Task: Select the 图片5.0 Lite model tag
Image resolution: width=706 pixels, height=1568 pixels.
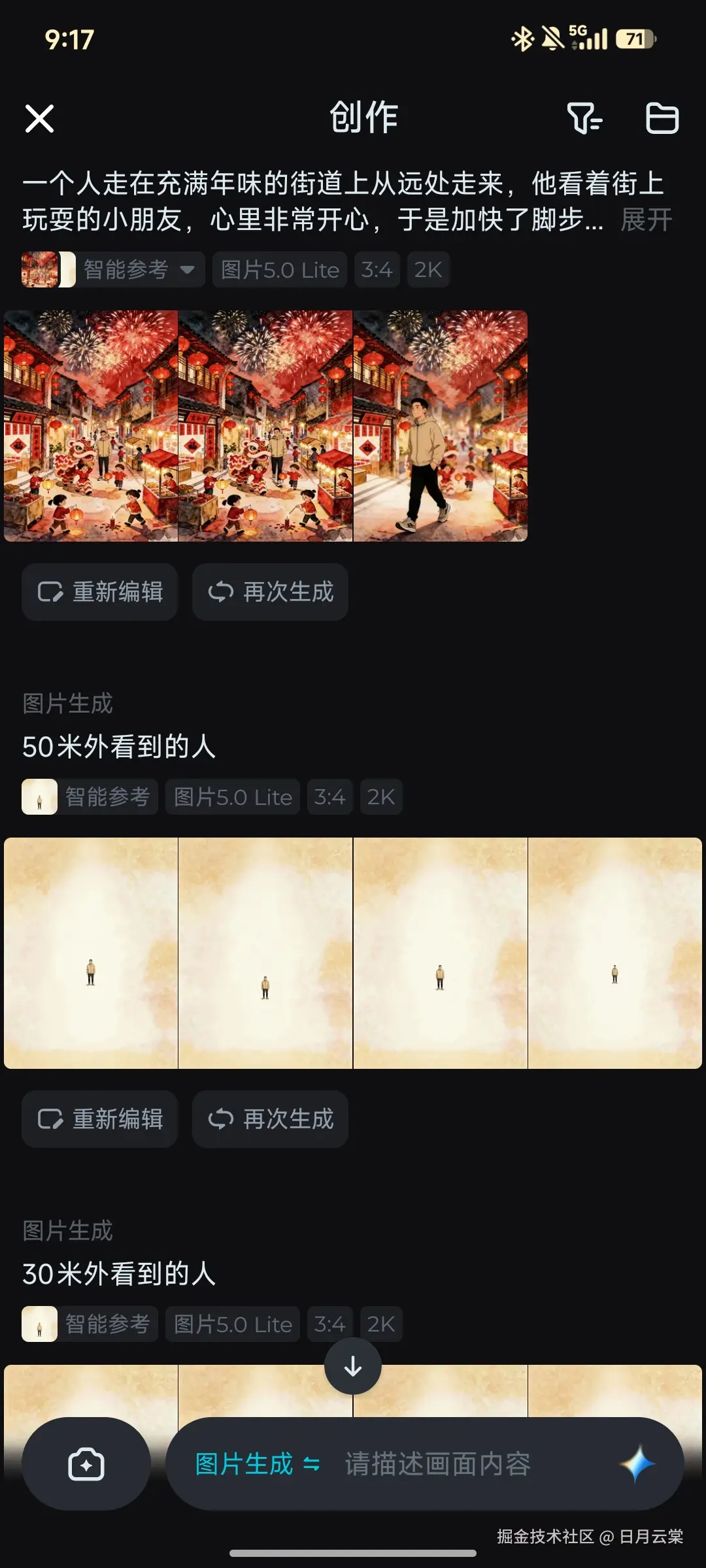Action: [279, 269]
